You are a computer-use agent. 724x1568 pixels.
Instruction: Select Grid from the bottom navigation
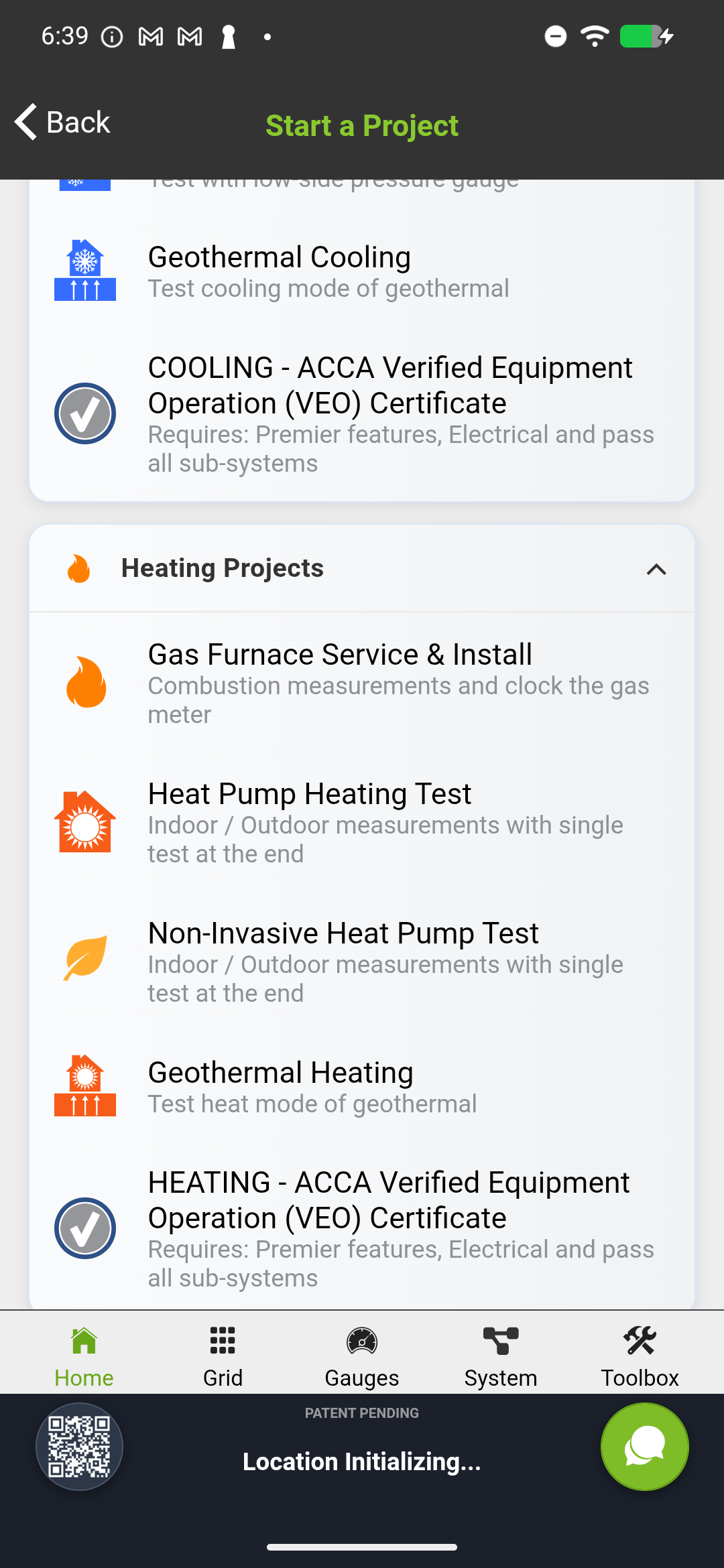[222, 1354]
